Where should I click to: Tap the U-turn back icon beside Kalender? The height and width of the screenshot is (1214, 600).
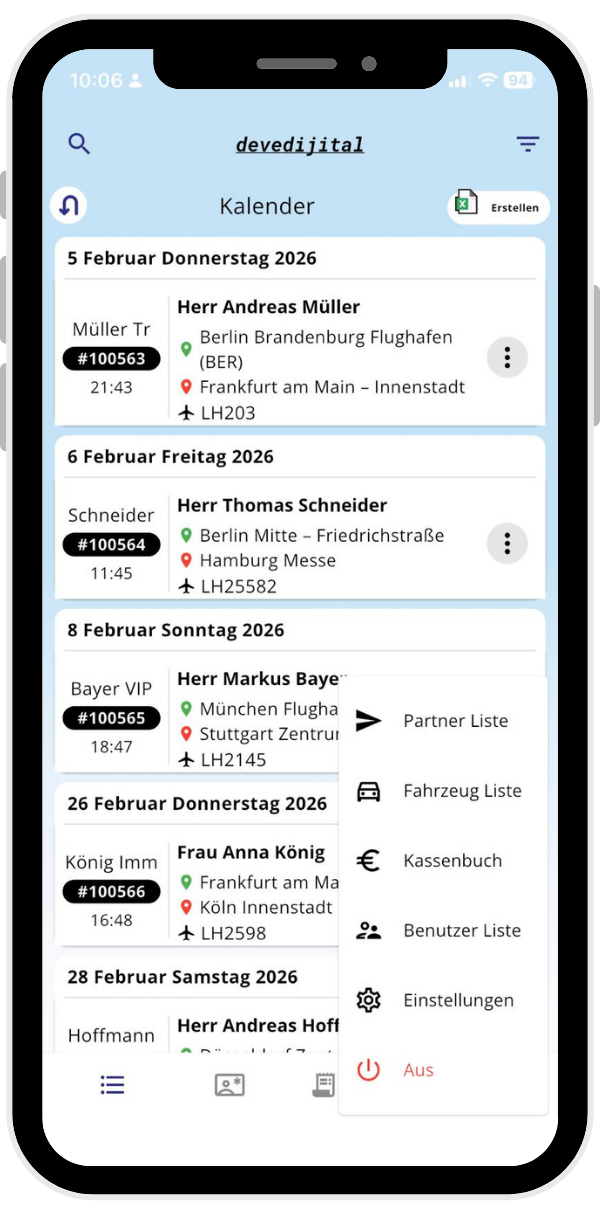coord(69,206)
